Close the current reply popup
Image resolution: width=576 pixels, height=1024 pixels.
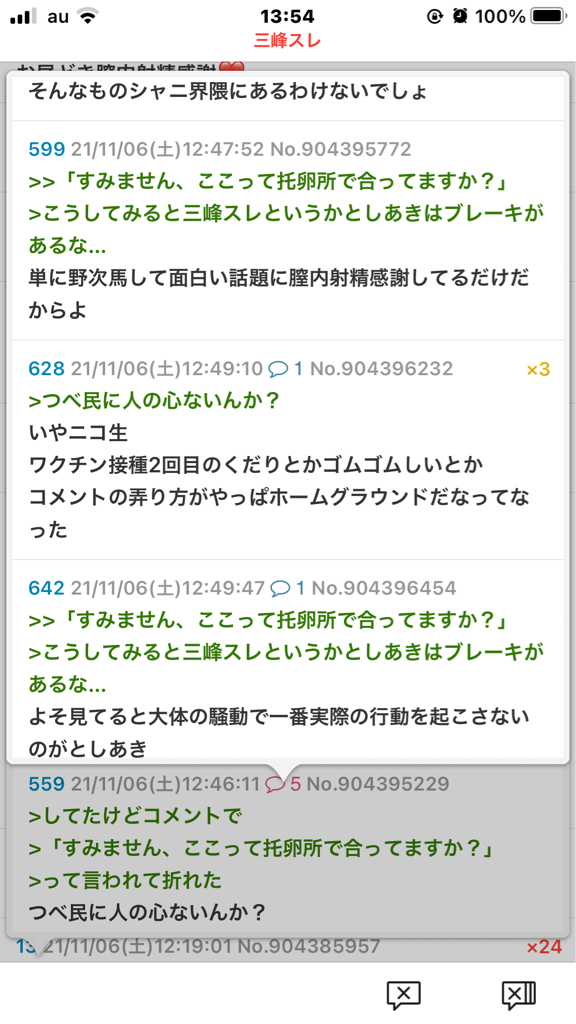pyautogui.click(x=404, y=995)
